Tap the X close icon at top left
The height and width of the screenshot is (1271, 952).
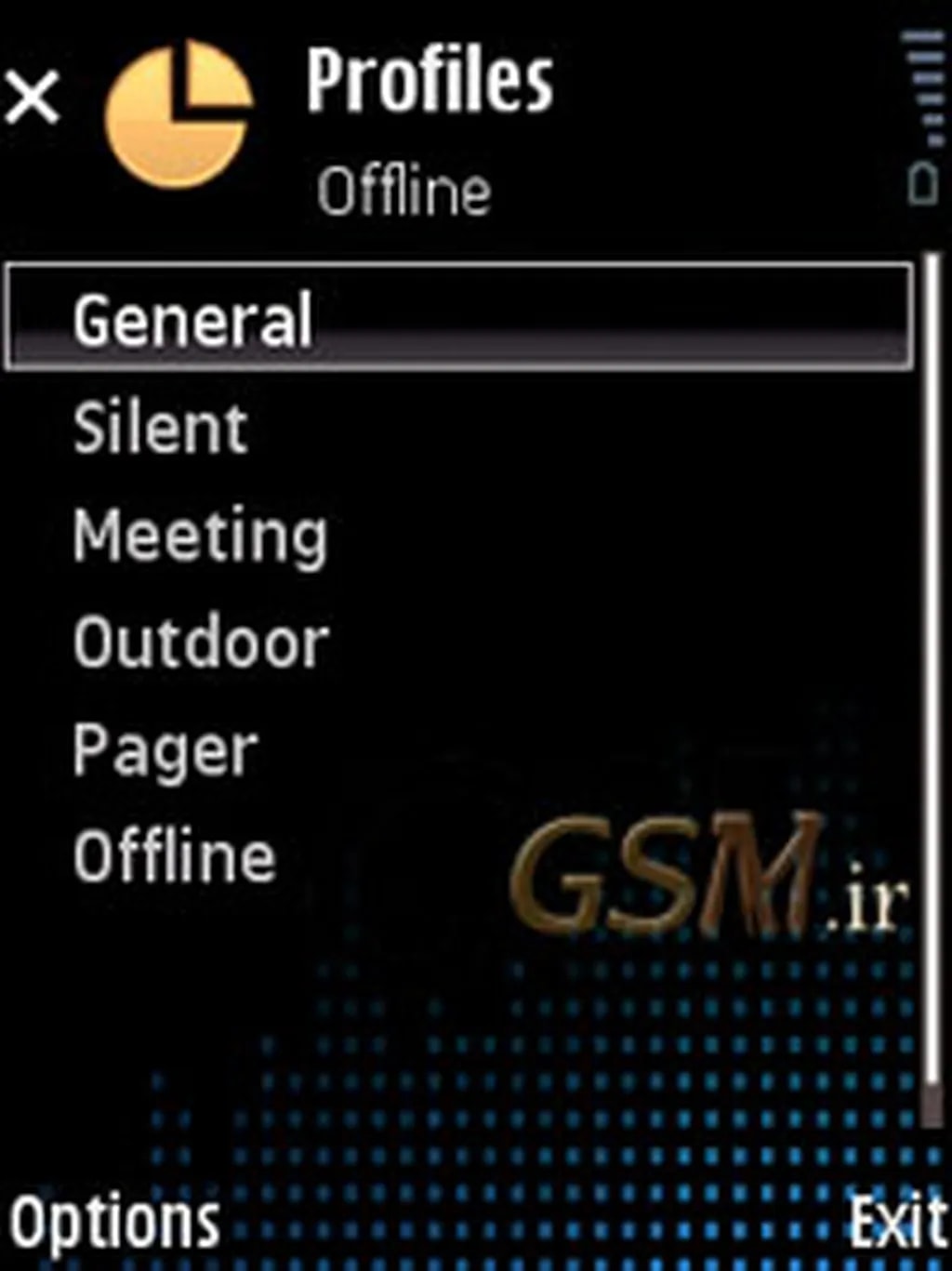[x=32, y=96]
